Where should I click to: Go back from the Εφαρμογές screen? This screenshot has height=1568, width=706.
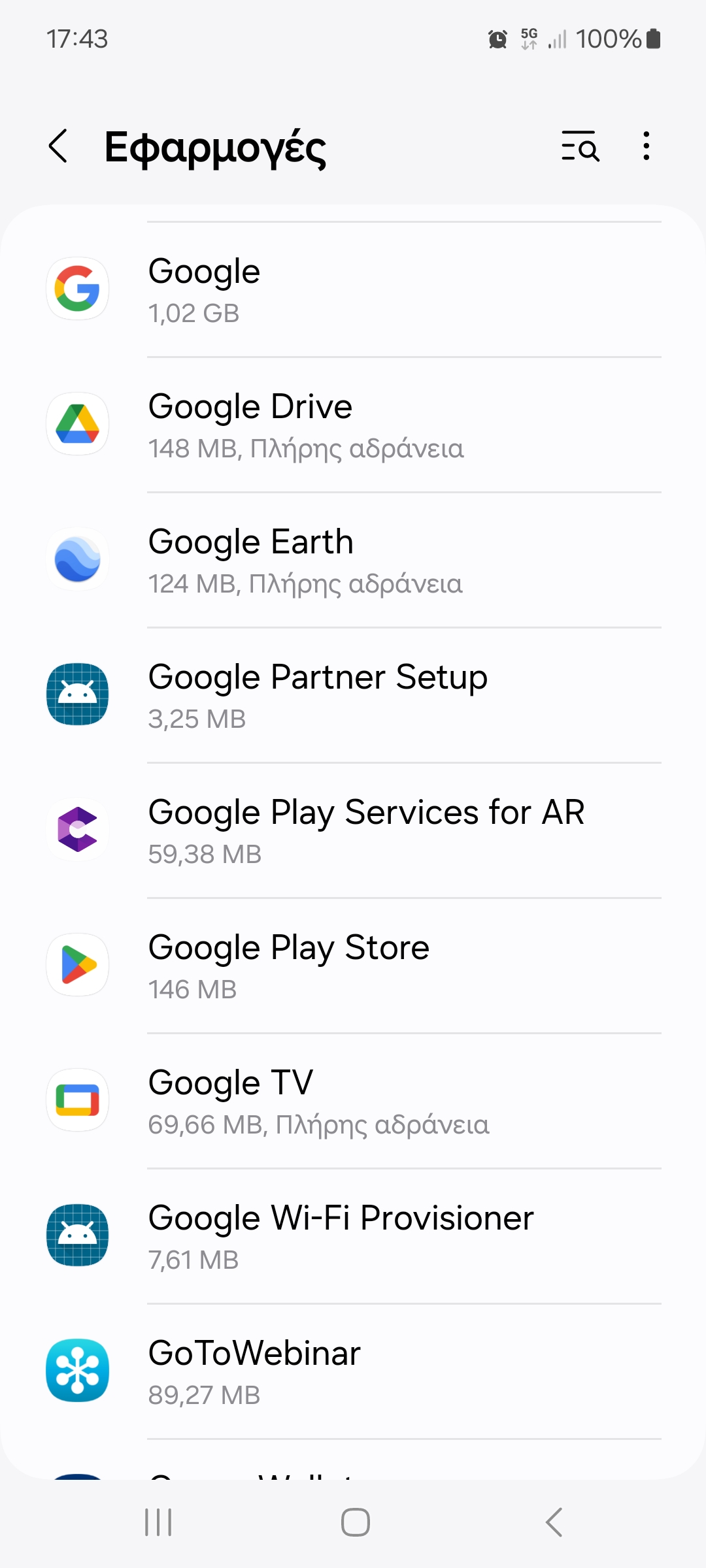(58, 146)
